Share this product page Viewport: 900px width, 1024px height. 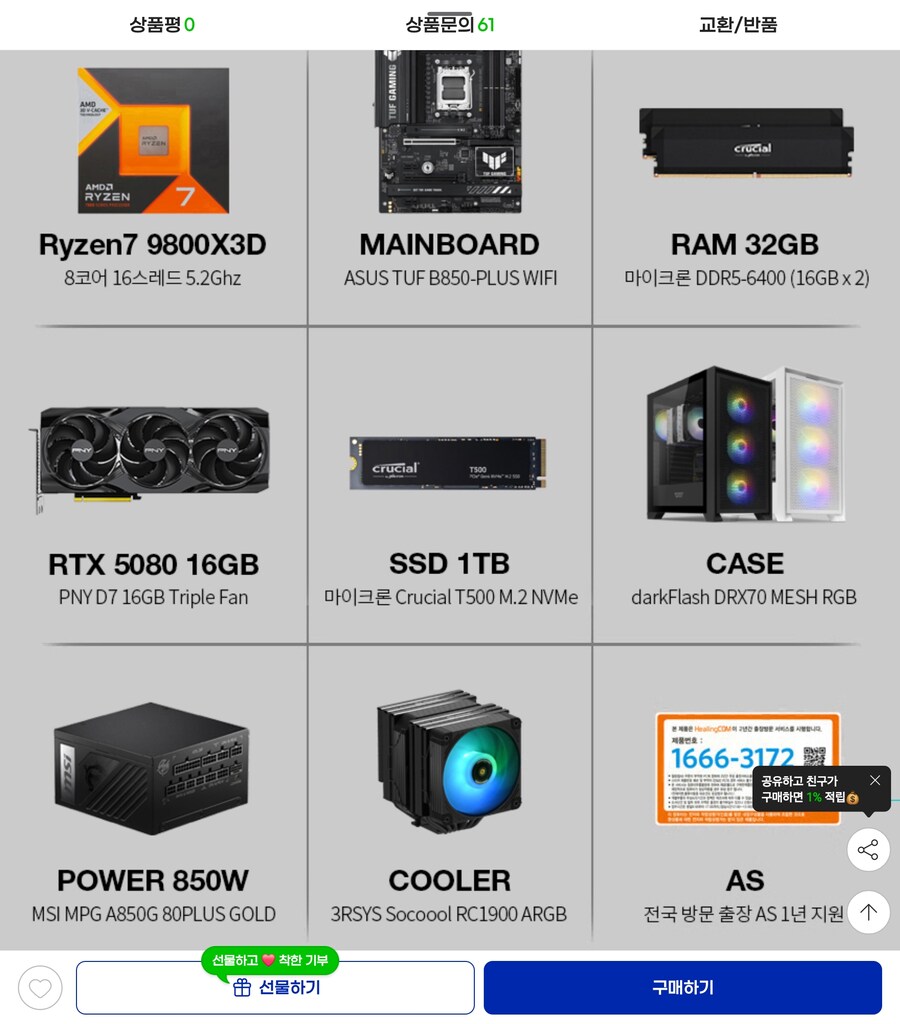868,850
